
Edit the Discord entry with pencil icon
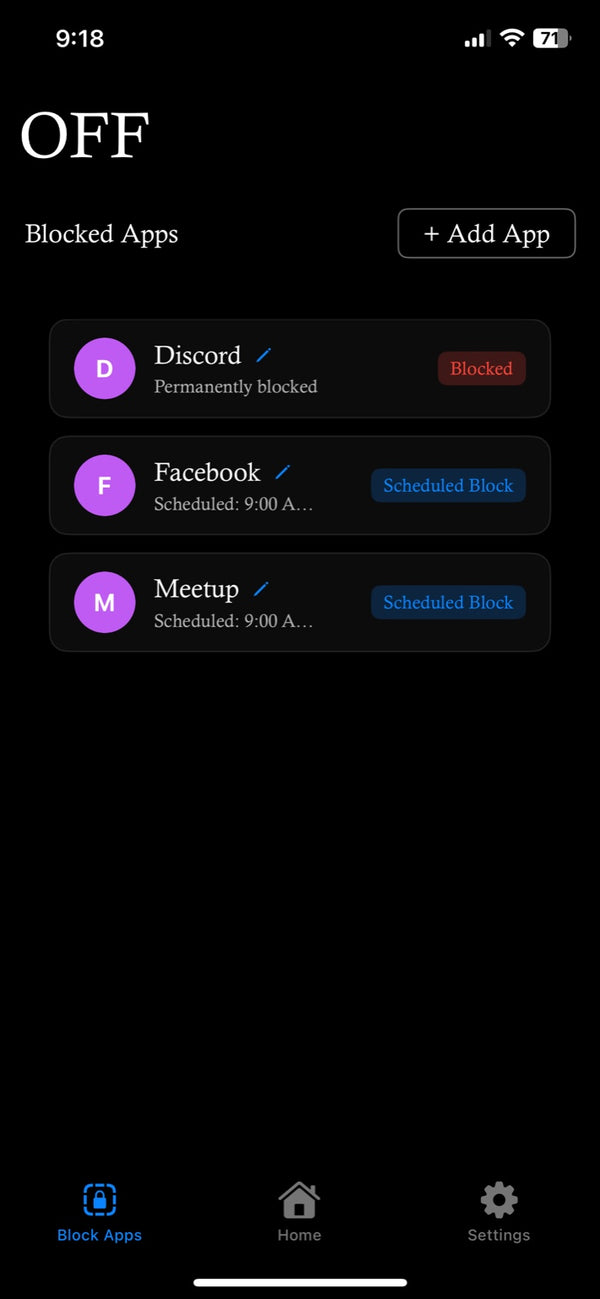pyautogui.click(x=264, y=355)
